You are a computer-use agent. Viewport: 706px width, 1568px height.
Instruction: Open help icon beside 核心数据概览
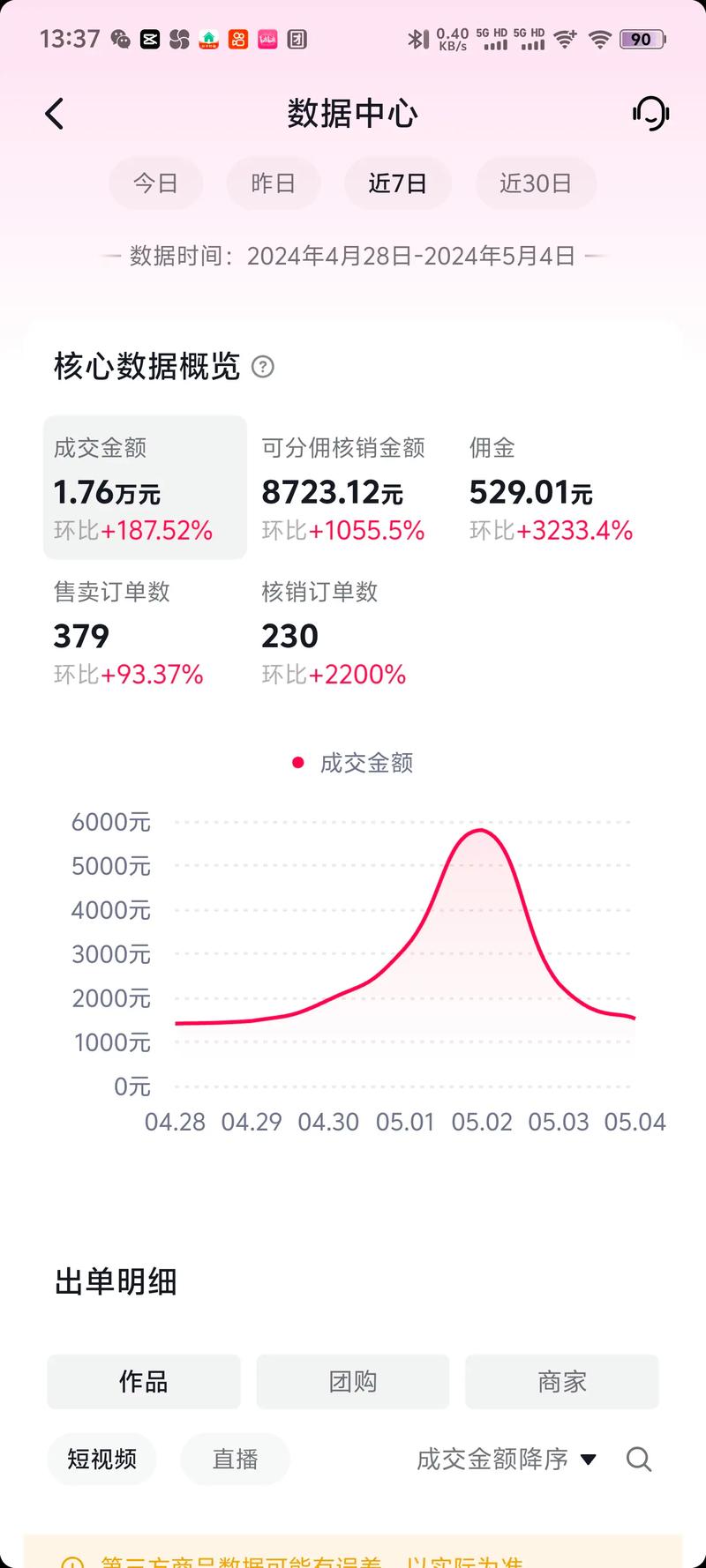(x=263, y=367)
